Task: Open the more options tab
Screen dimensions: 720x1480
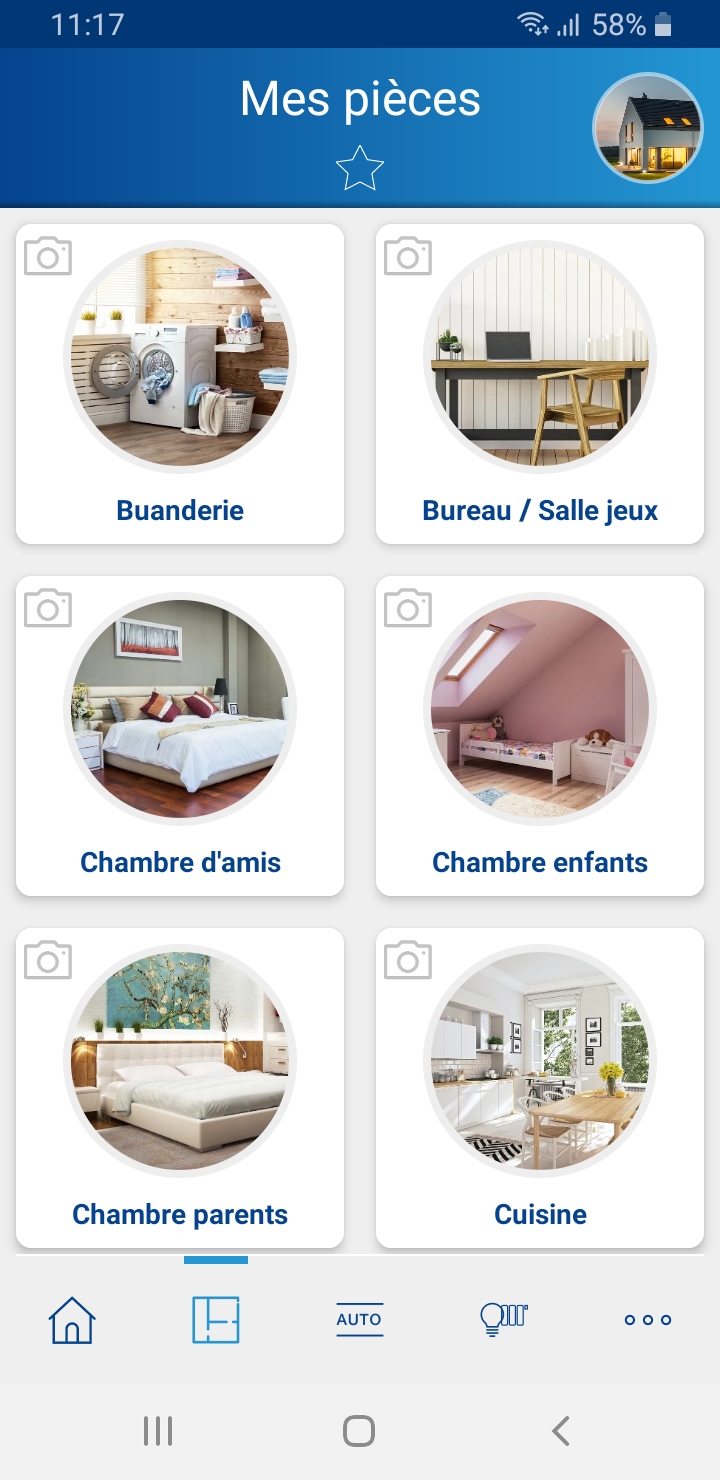Action: click(648, 1320)
